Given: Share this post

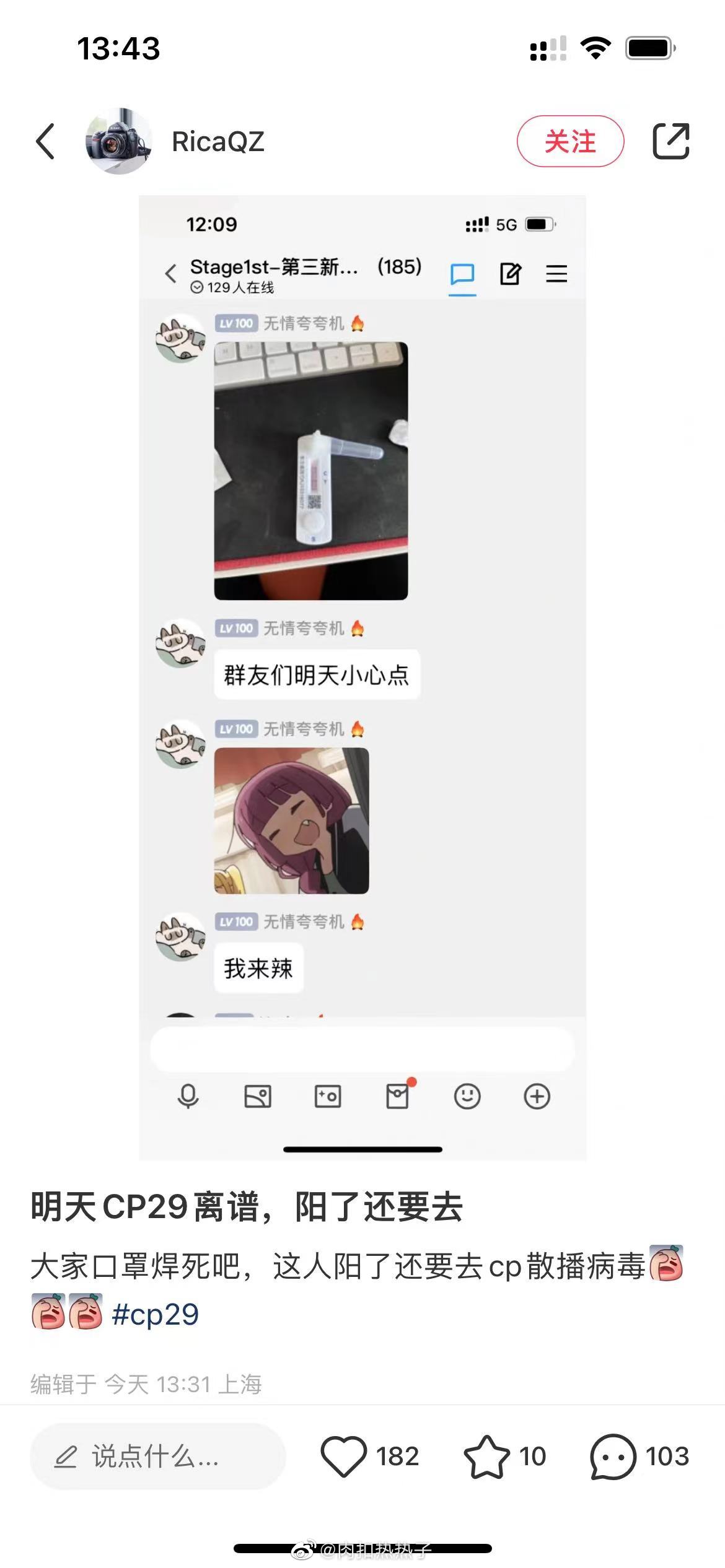Looking at the screenshot, I should [671, 141].
